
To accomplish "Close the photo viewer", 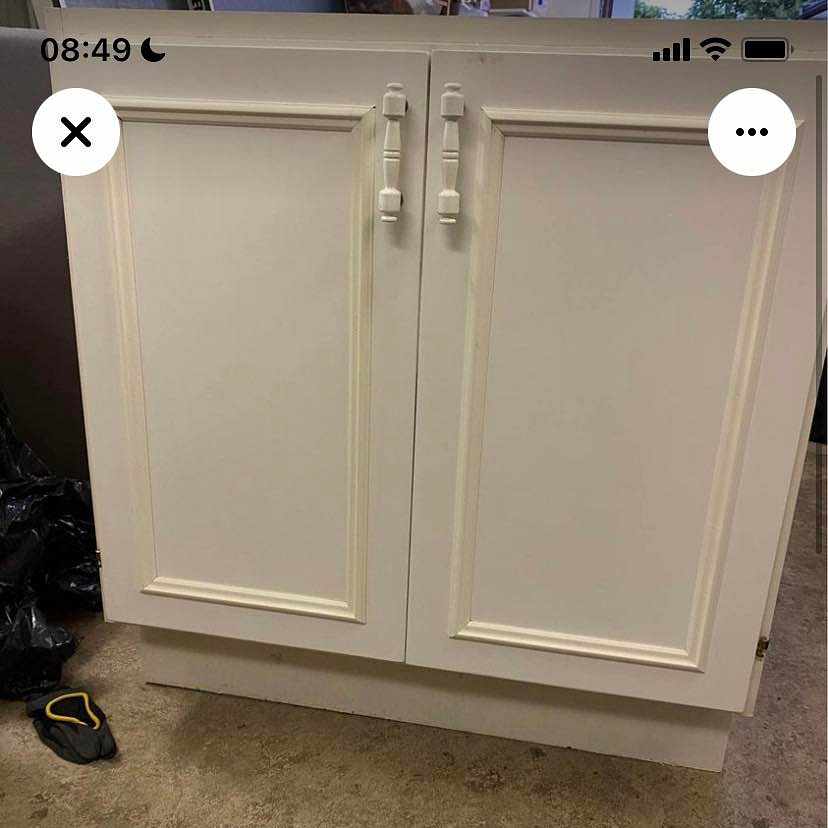I will 76,132.
